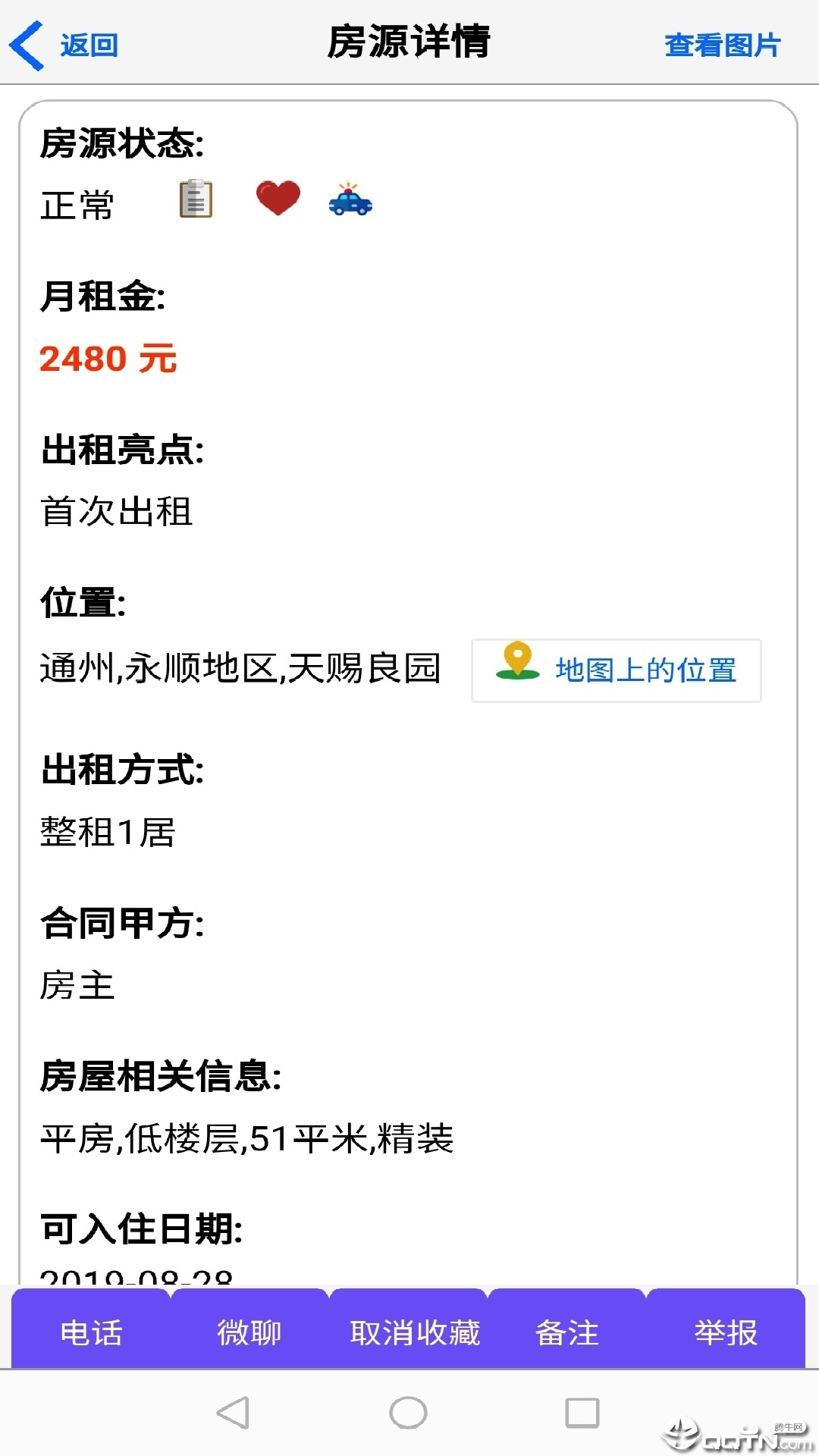The height and width of the screenshot is (1456, 819).
Task: Toggle the heart to unfavorite this listing
Action: point(278,199)
